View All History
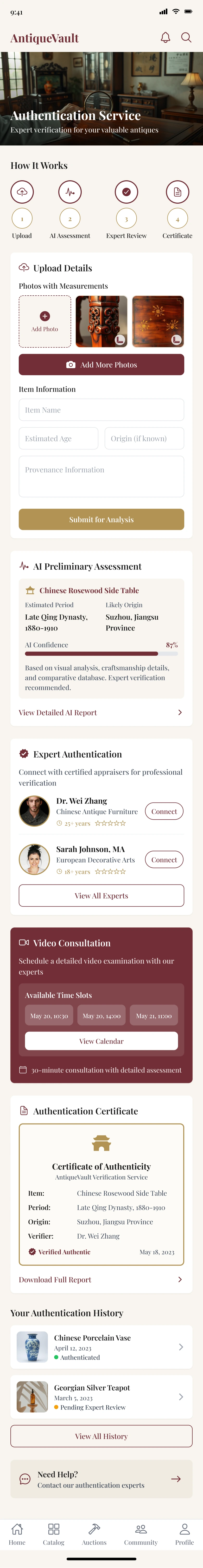 pos(101,1436)
